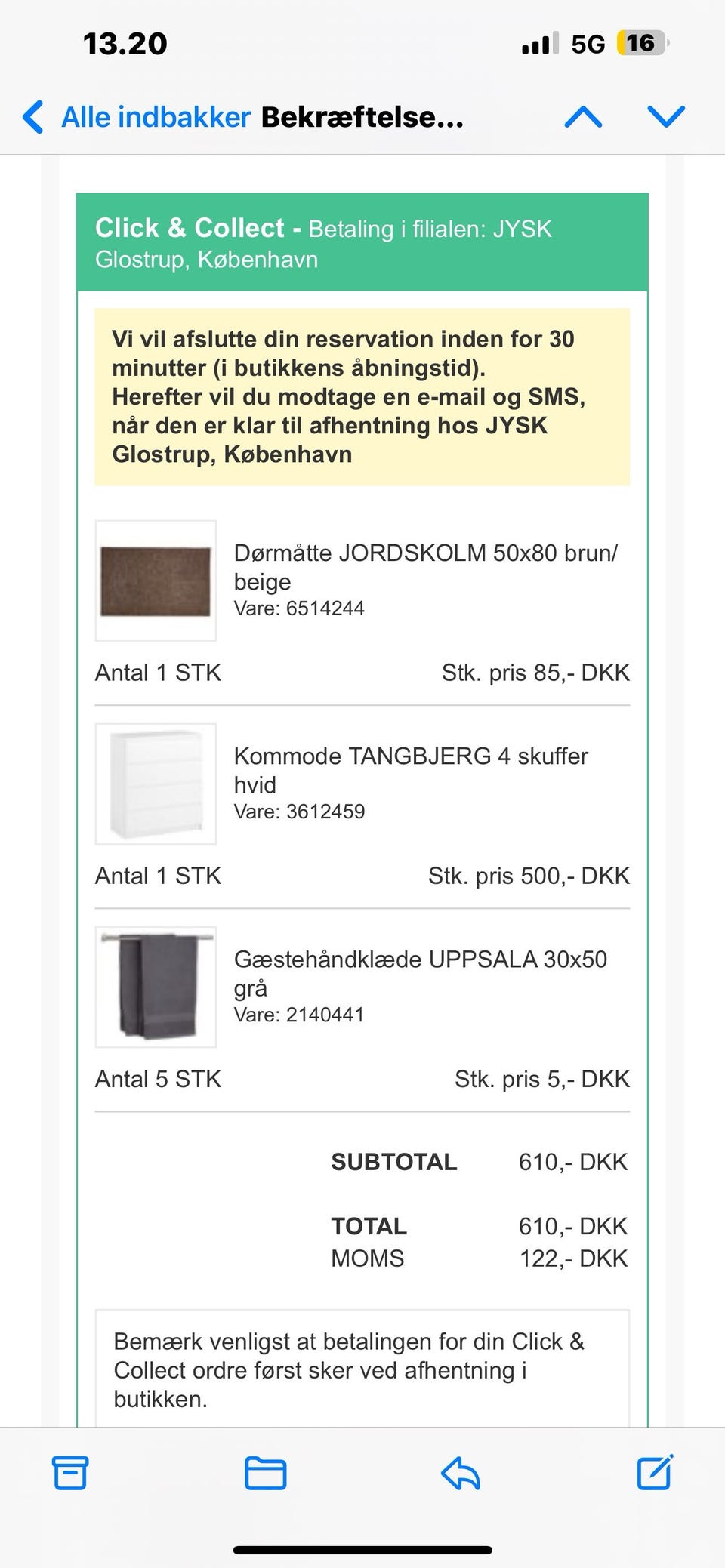
Task: Tap the truncated Bekræftelse subject title
Action: click(359, 116)
